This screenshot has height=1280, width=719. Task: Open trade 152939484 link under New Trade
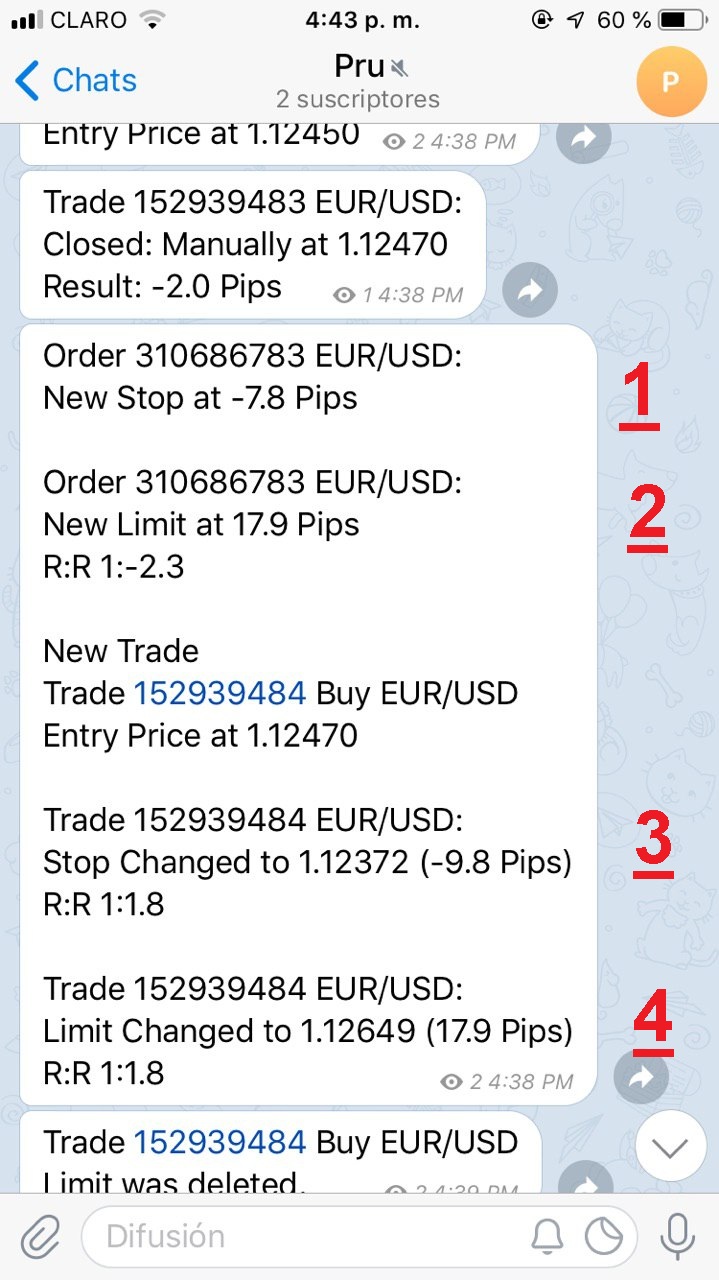[x=220, y=693]
